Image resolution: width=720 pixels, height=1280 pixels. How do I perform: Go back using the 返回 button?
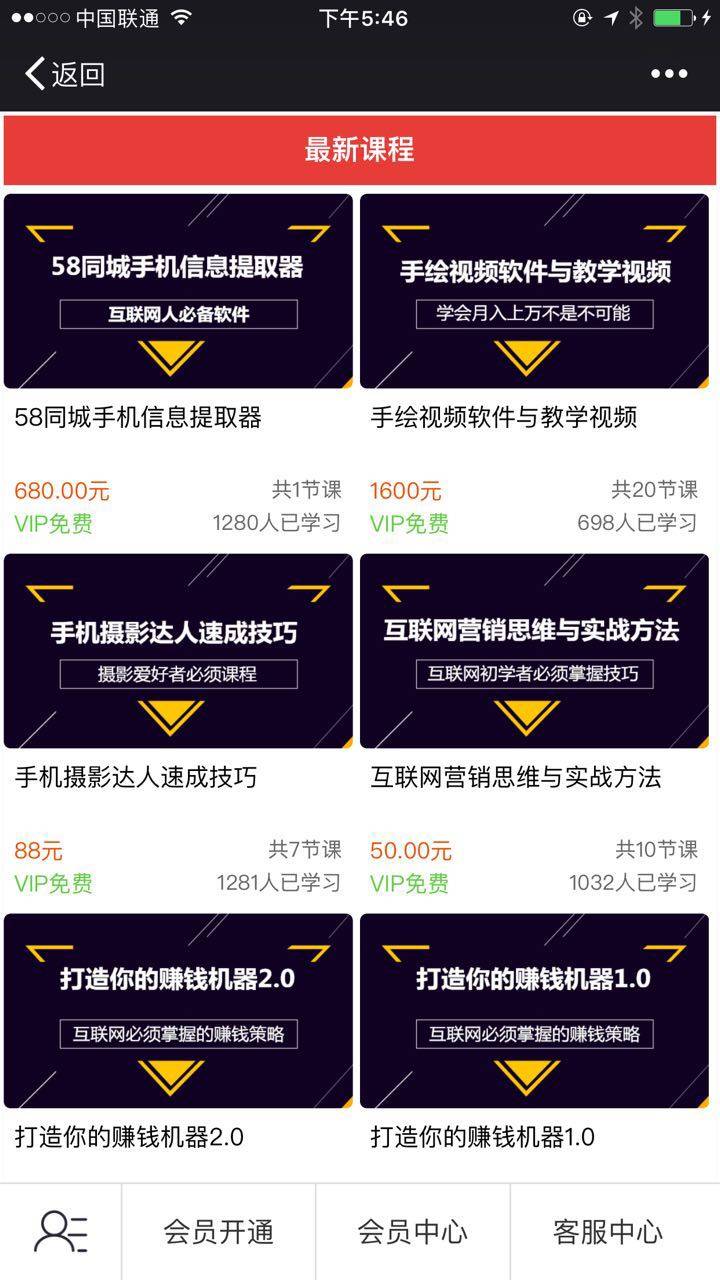tap(66, 74)
